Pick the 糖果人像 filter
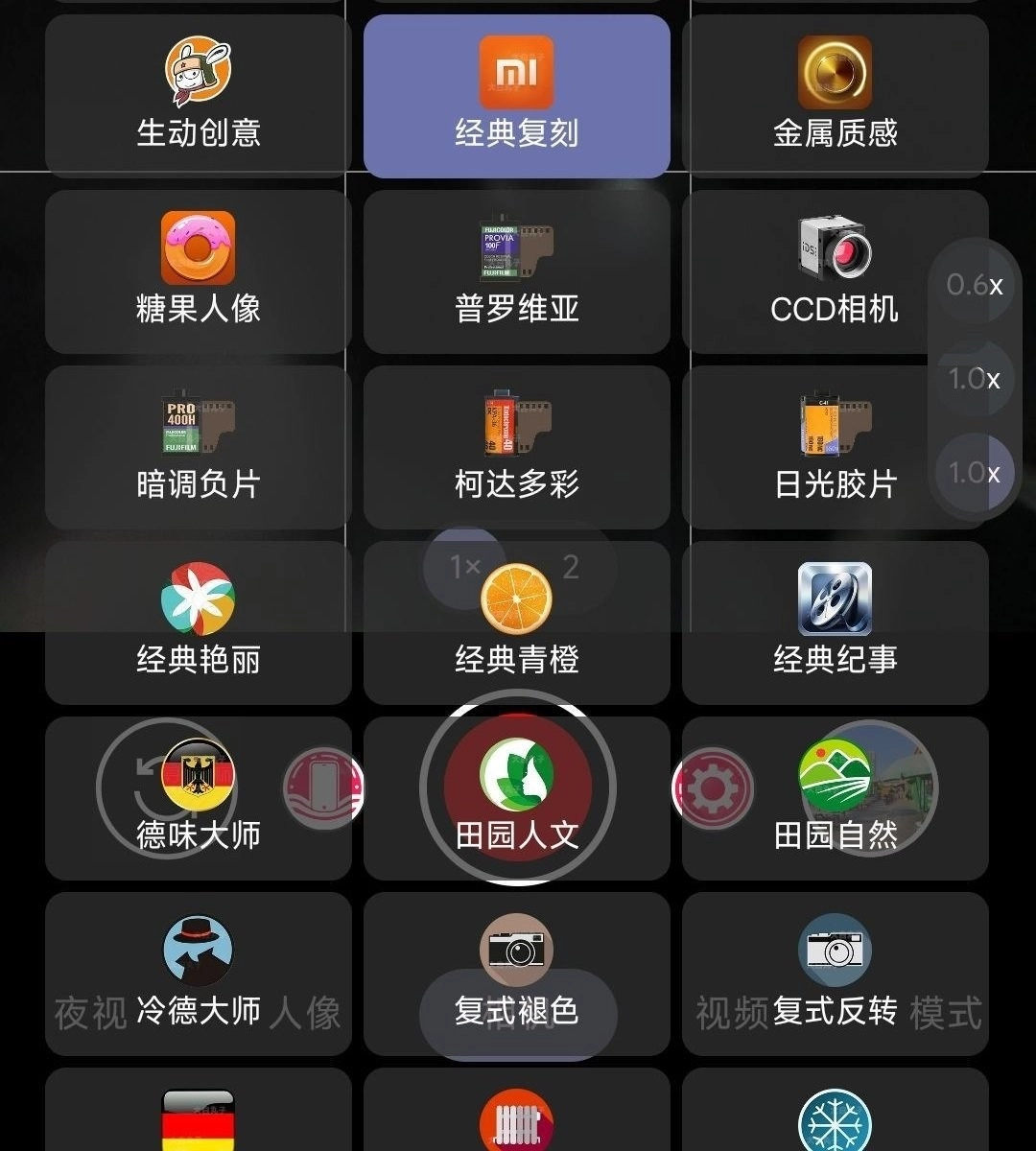This screenshot has height=1151, width=1036. [x=199, y=271]
